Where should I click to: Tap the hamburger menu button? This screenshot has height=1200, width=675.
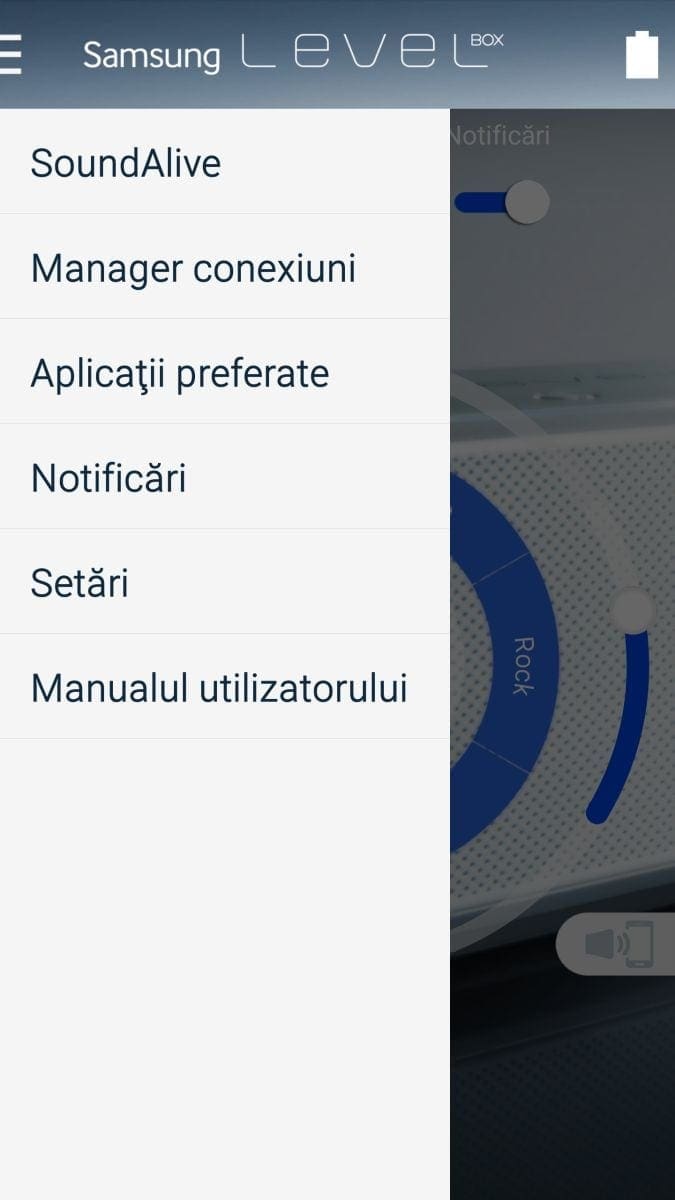tap(11, 54)
